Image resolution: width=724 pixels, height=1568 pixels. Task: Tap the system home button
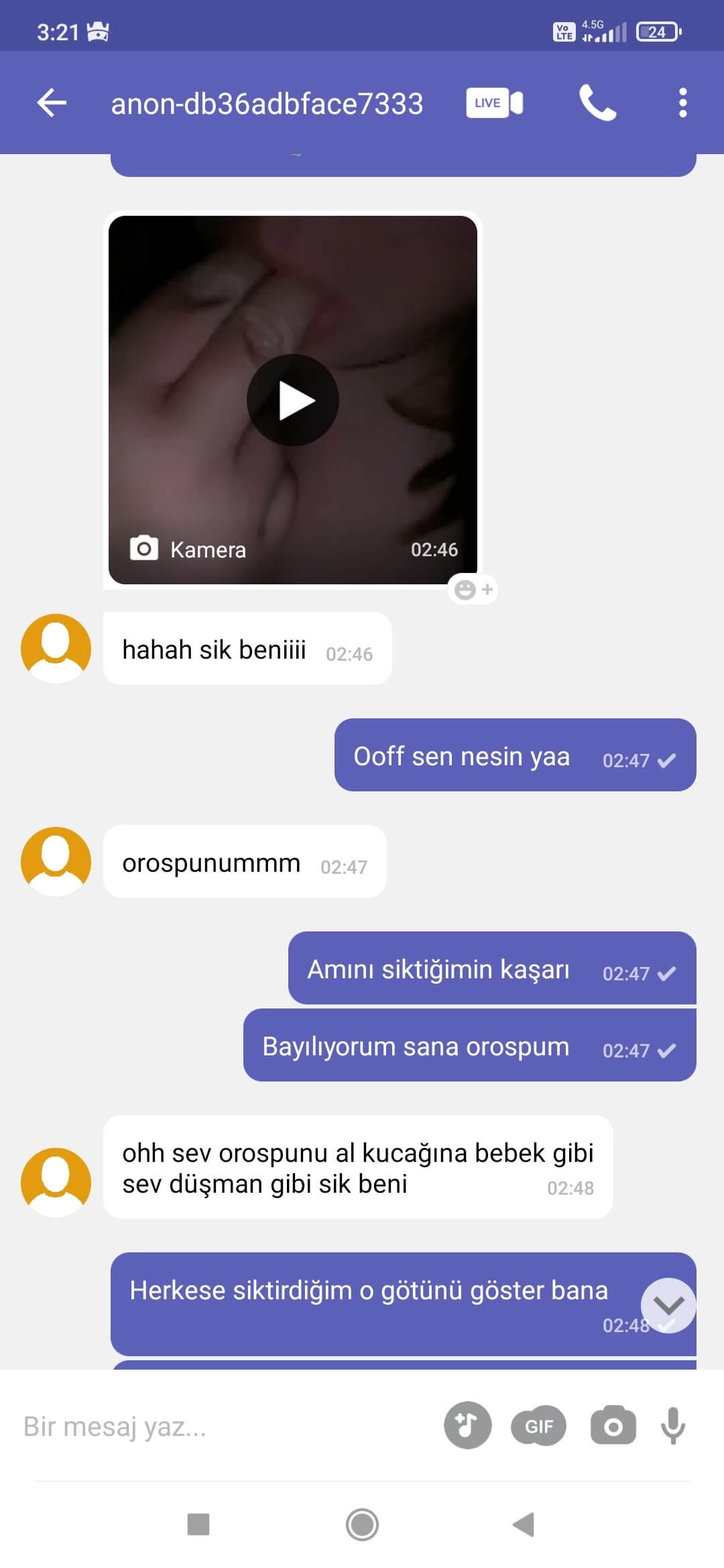tap(362, 1524)
